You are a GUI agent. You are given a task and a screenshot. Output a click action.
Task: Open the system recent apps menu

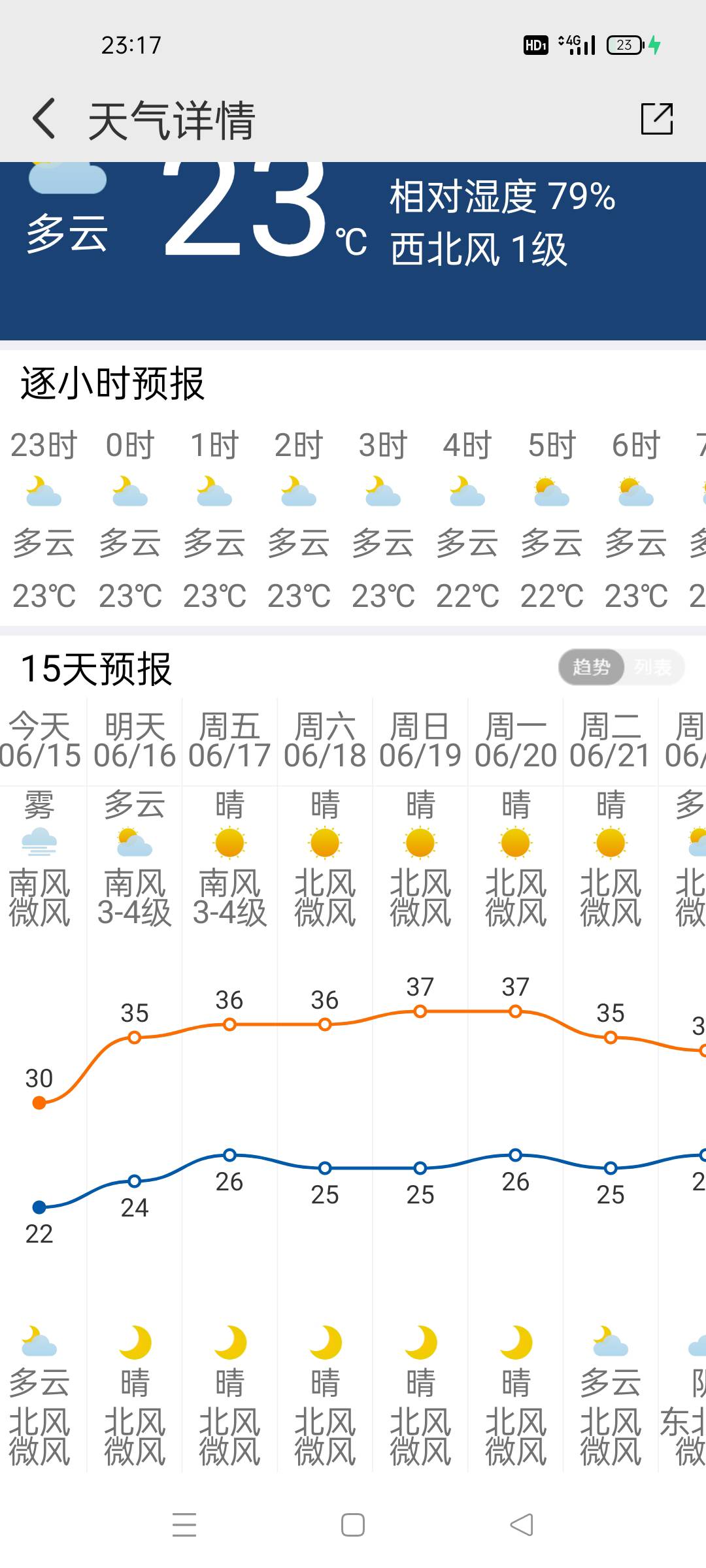(184, 1525)
